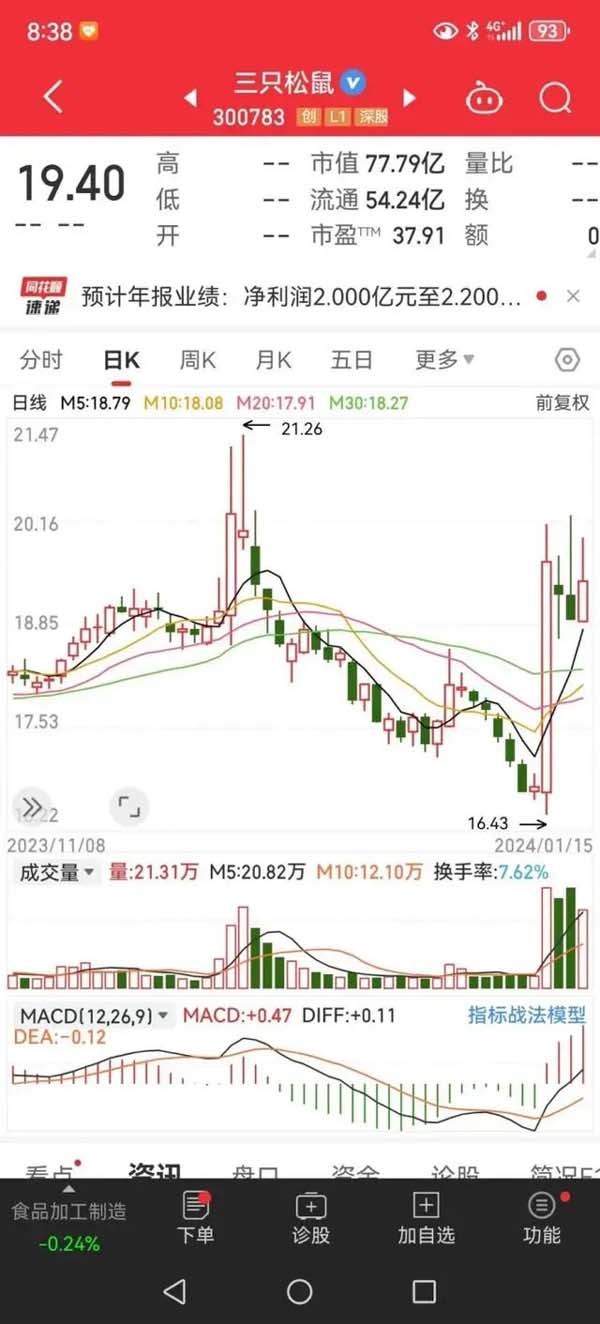The width and height of the screenshot is (600, 1324).
Task: Switch to the previous stock arrow
Action: [x=190, y=98]
